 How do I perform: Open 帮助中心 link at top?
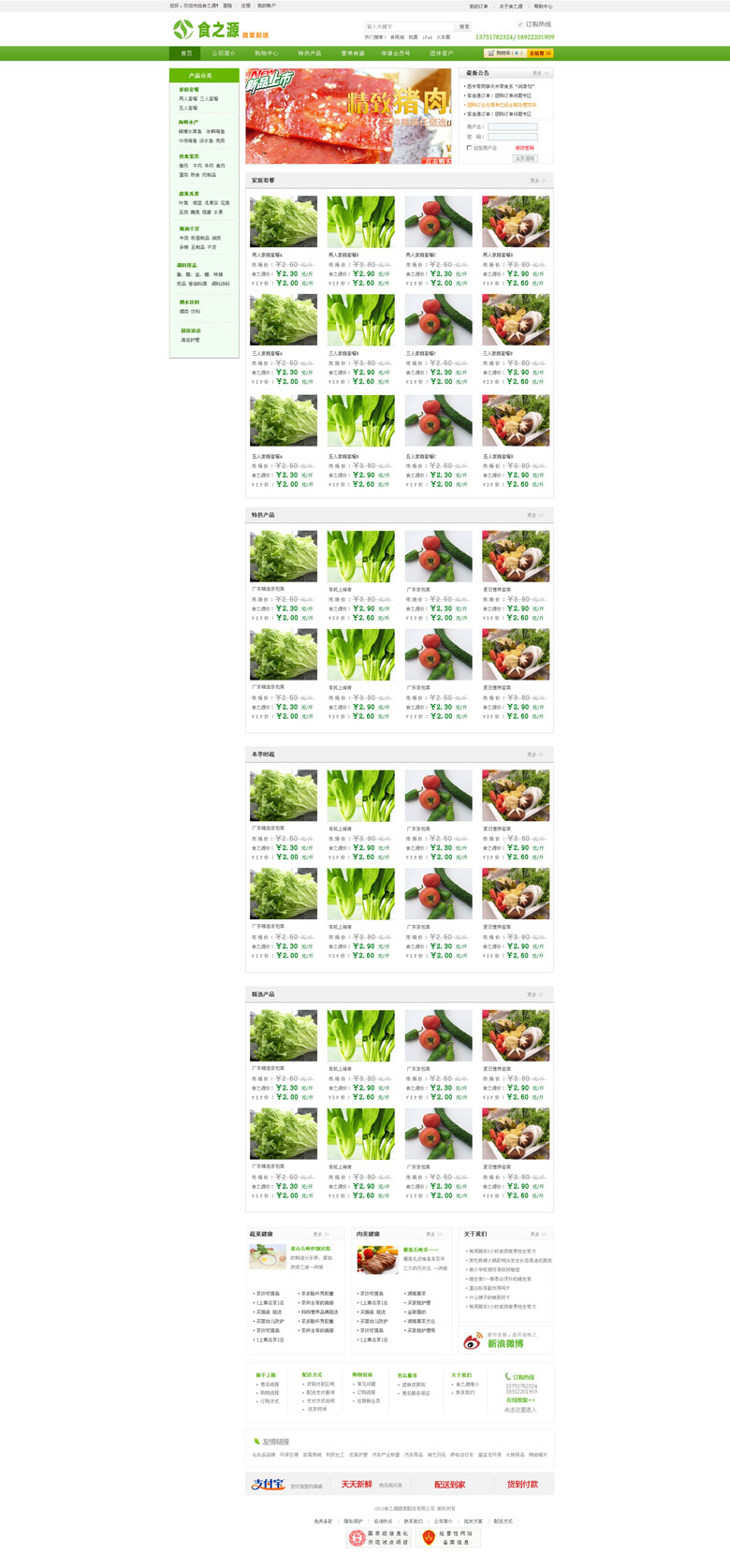click(x=543, y=6)
